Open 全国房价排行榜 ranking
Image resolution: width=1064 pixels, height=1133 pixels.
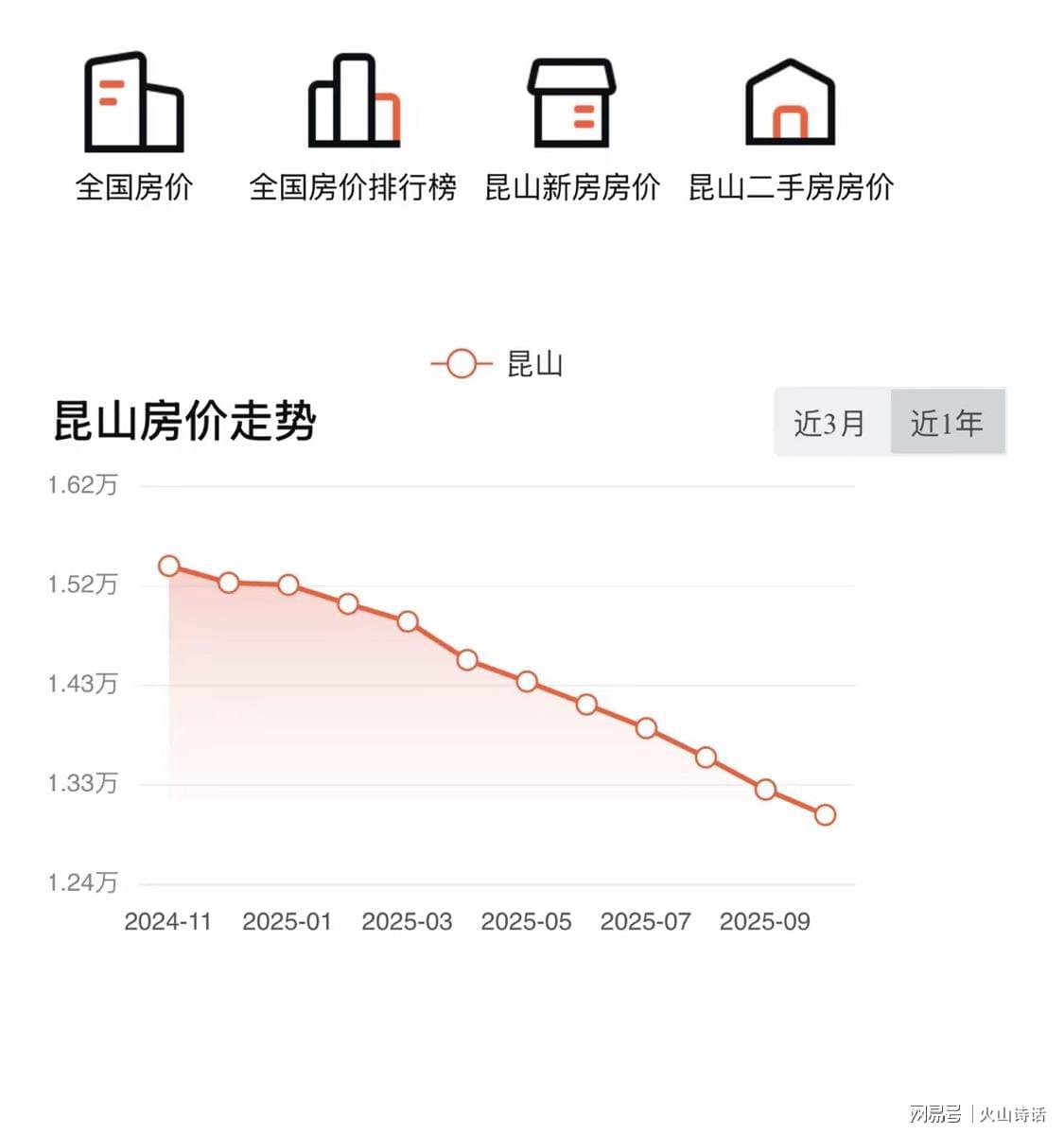(353, 128)
